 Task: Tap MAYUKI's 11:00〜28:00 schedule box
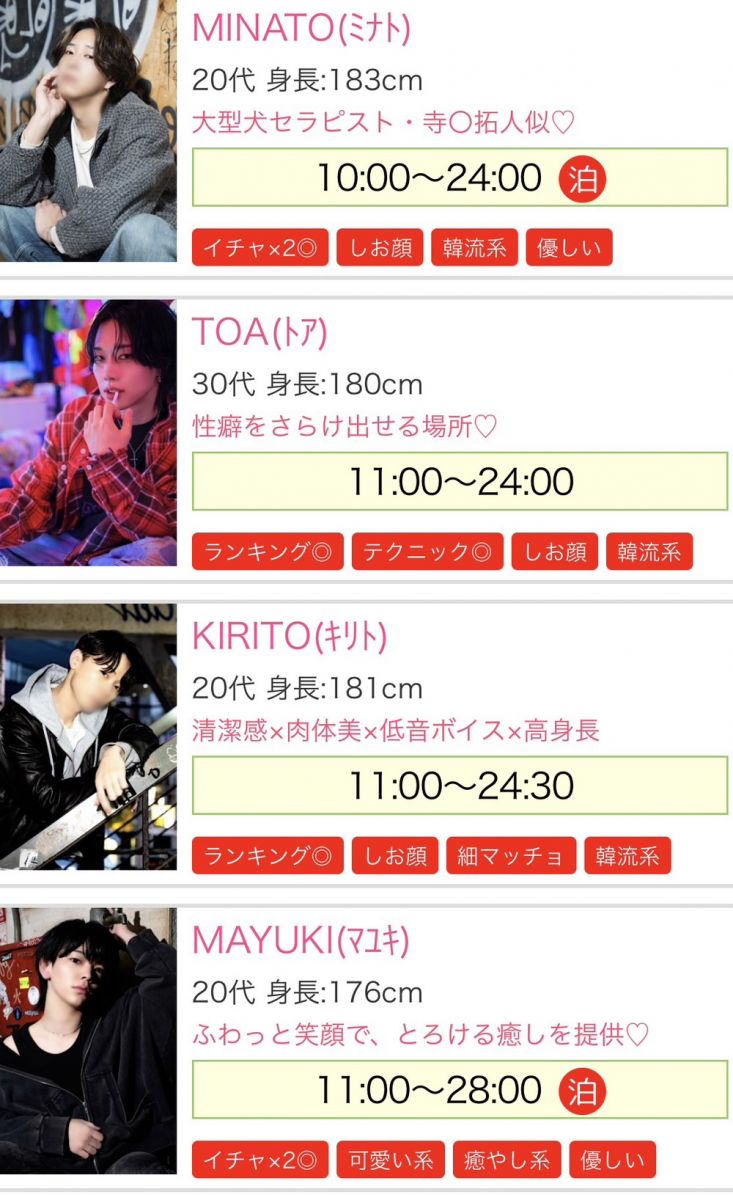click(x=459, y=1090)
